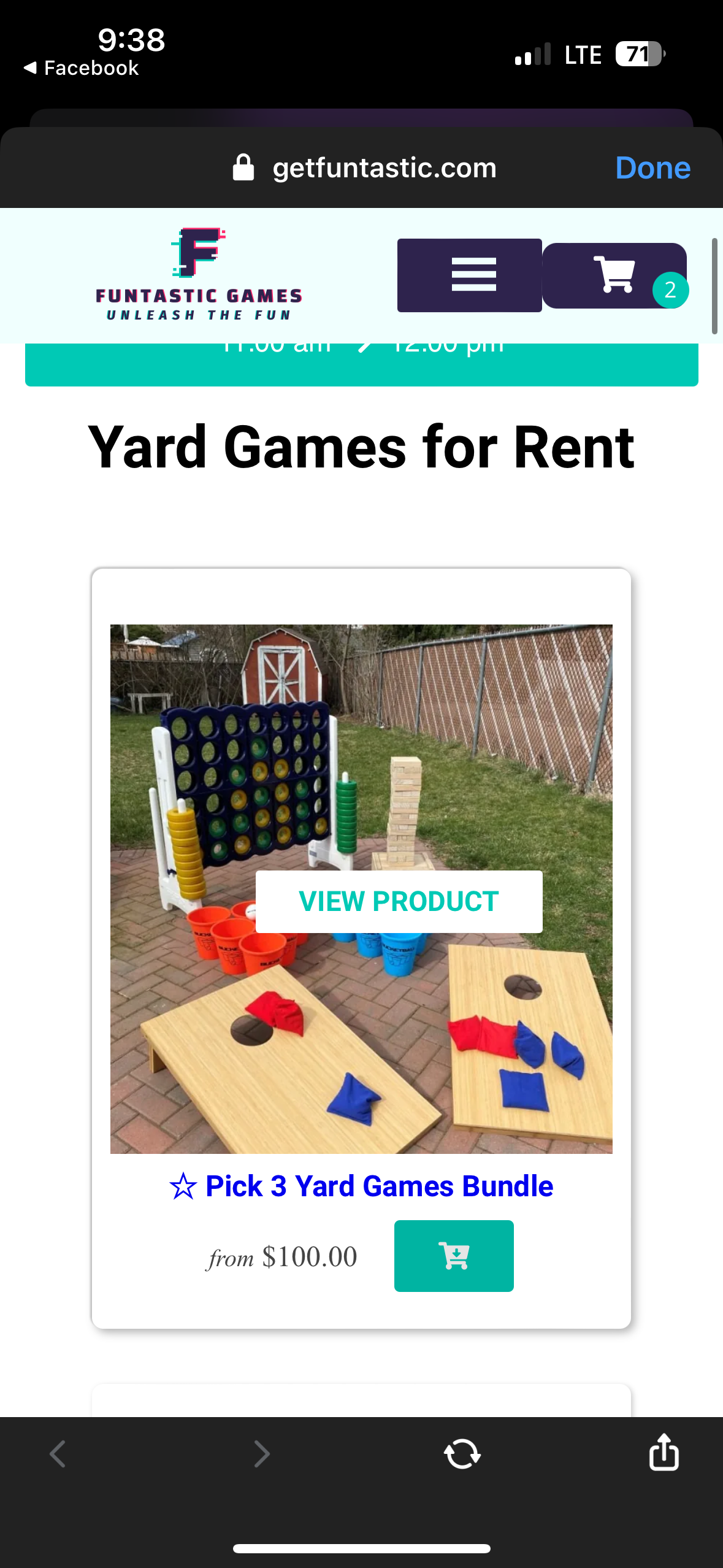Close the in-app browser with Done
723x1568 pixels.
pos(652,168)
